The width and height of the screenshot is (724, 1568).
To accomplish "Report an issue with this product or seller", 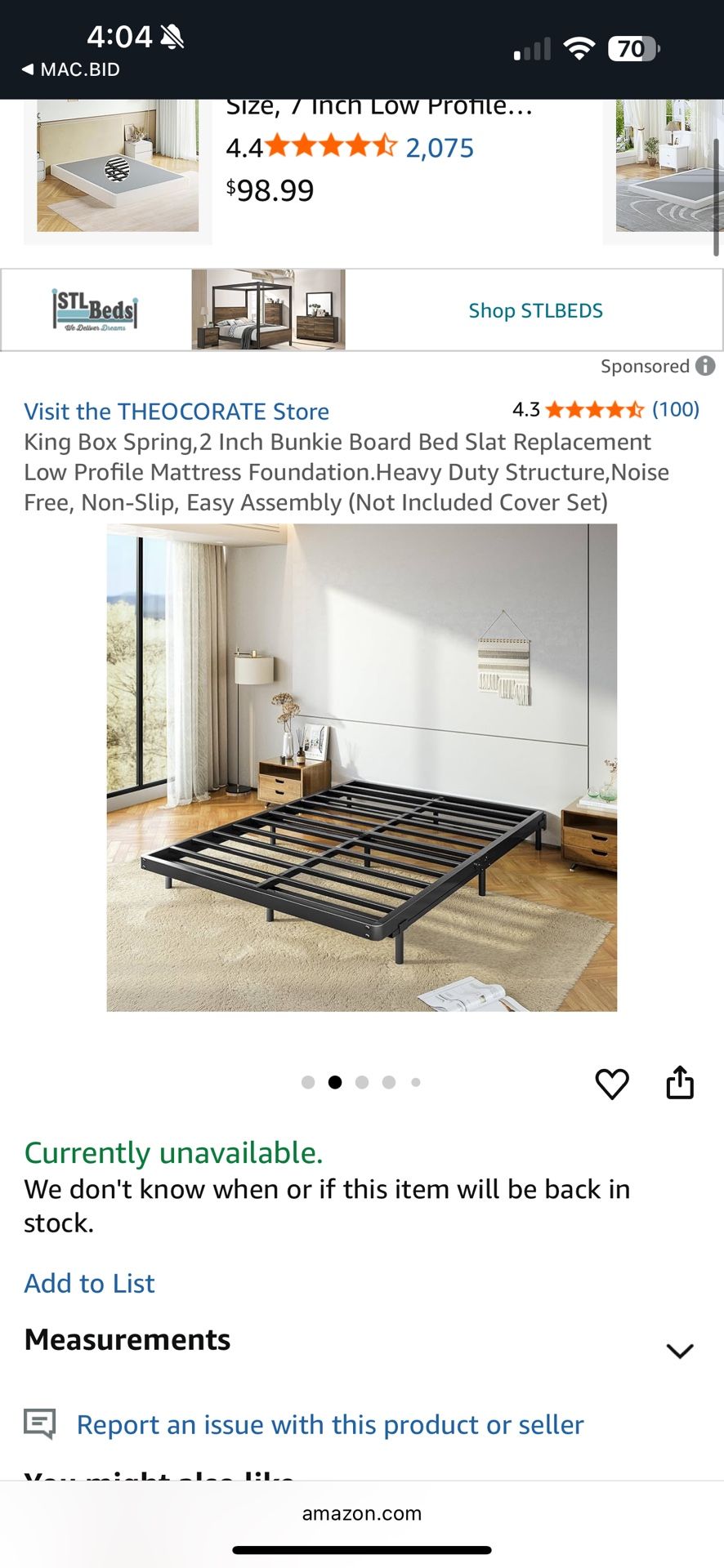I will click(330, 1424).
